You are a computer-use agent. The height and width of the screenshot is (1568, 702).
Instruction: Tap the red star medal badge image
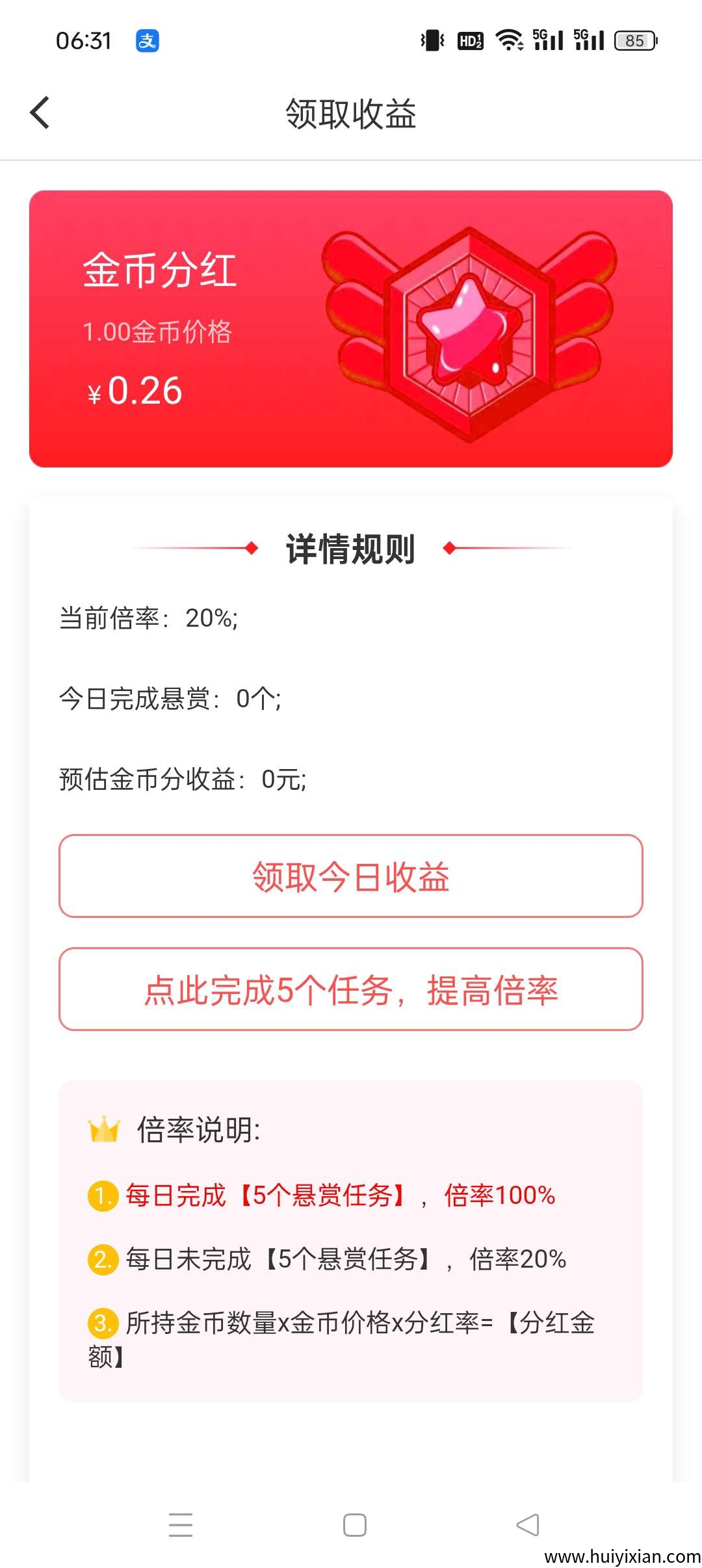pos(469,332)
